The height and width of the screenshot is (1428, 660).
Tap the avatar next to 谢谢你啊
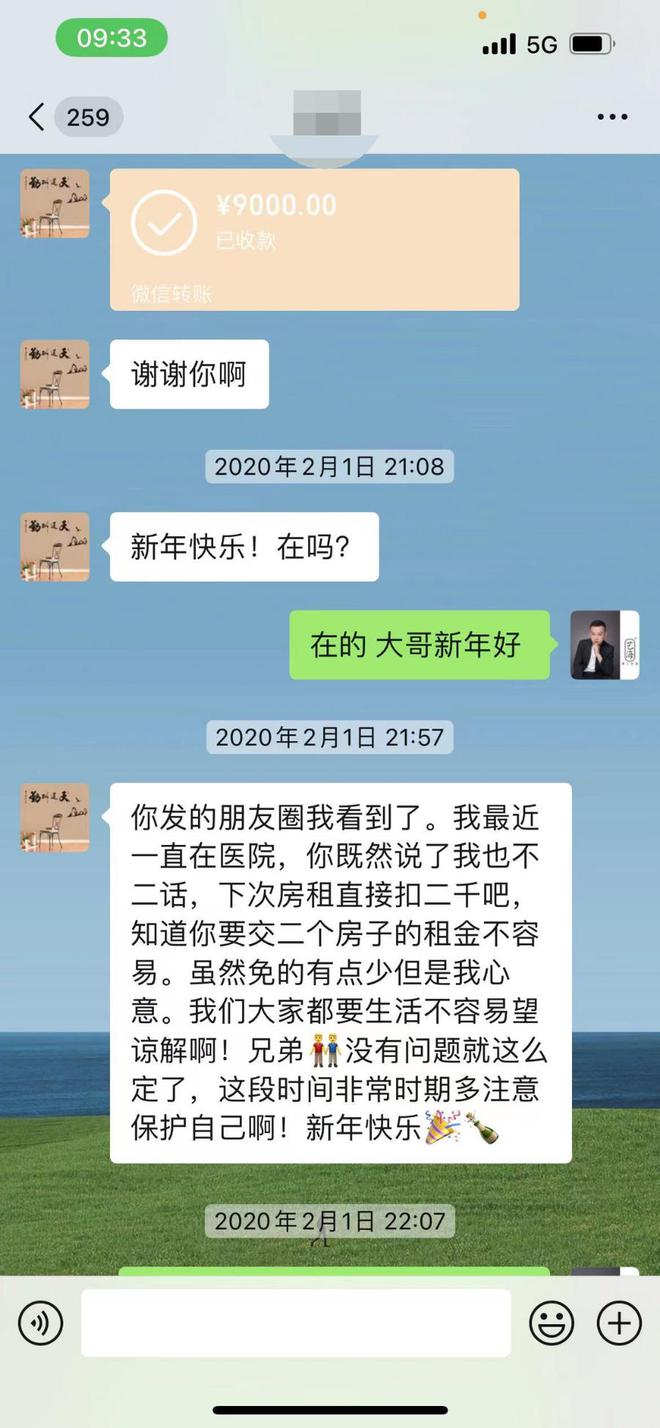55,374
